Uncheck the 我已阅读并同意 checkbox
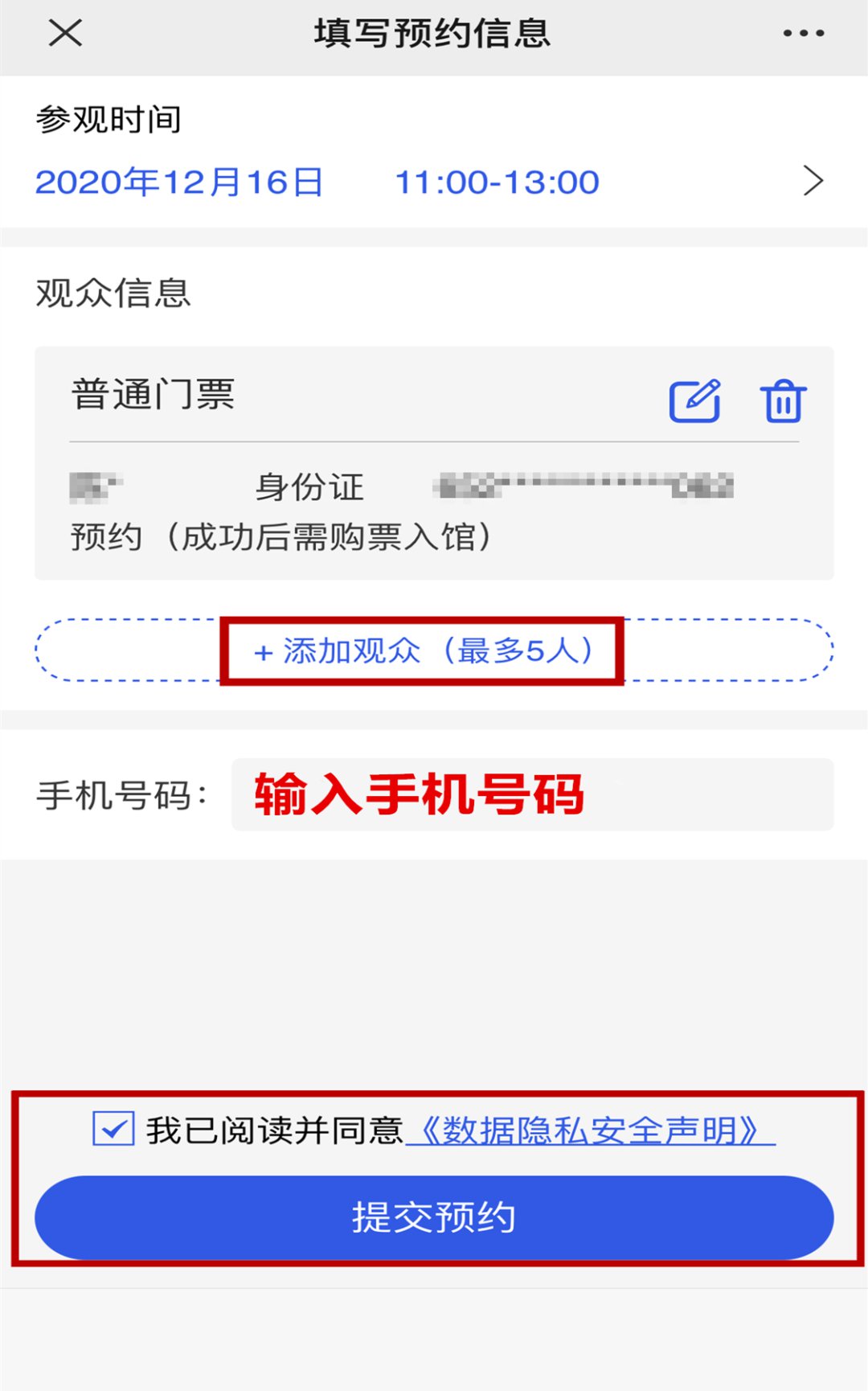This screenshot has width=868, height=1391. click(x=113, y=1129)
